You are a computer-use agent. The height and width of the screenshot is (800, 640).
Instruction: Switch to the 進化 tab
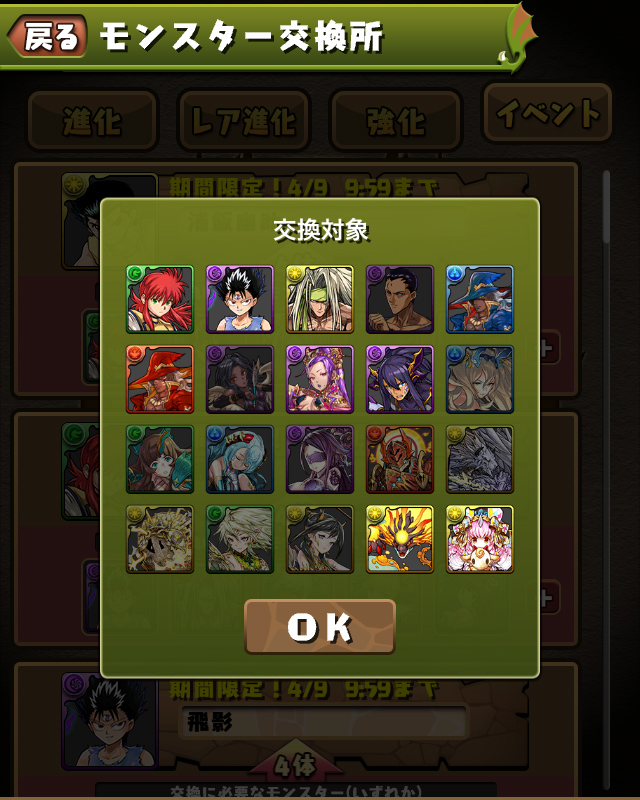(92, 121)
